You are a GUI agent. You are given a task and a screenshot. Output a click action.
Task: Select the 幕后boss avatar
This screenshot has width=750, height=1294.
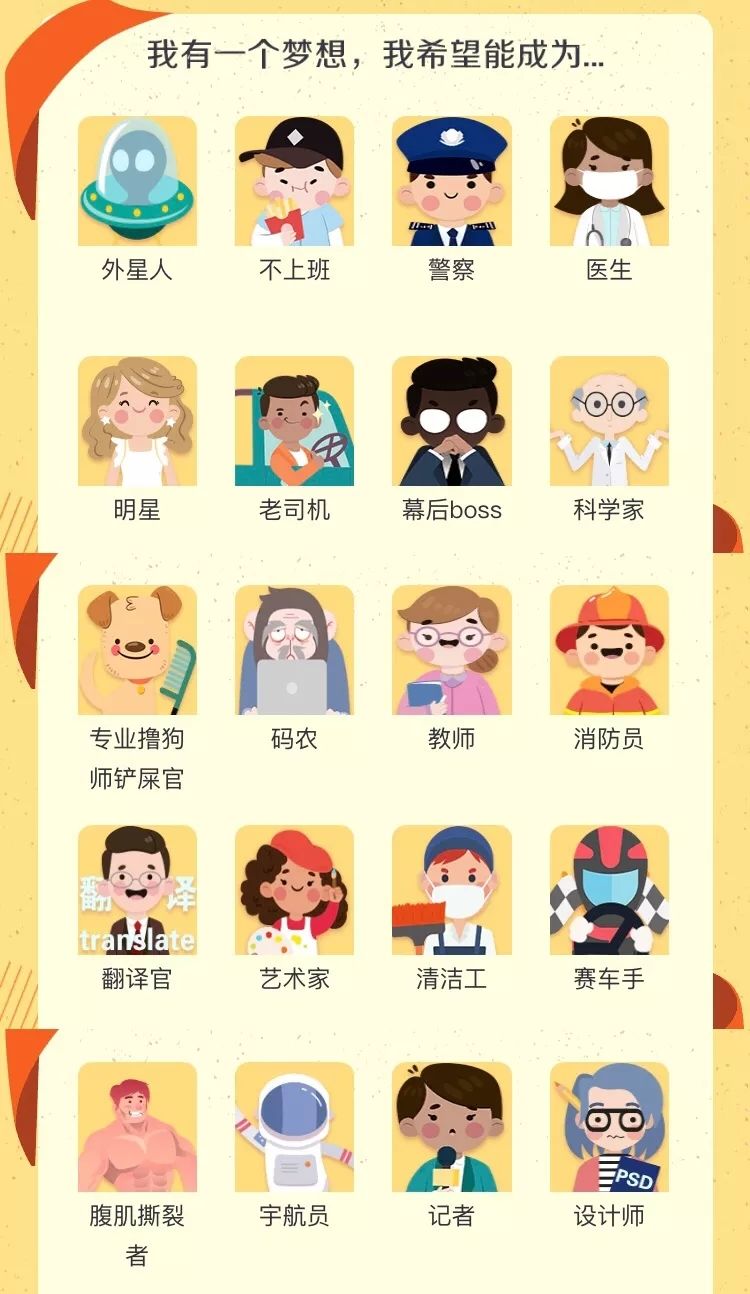(451, 421)
